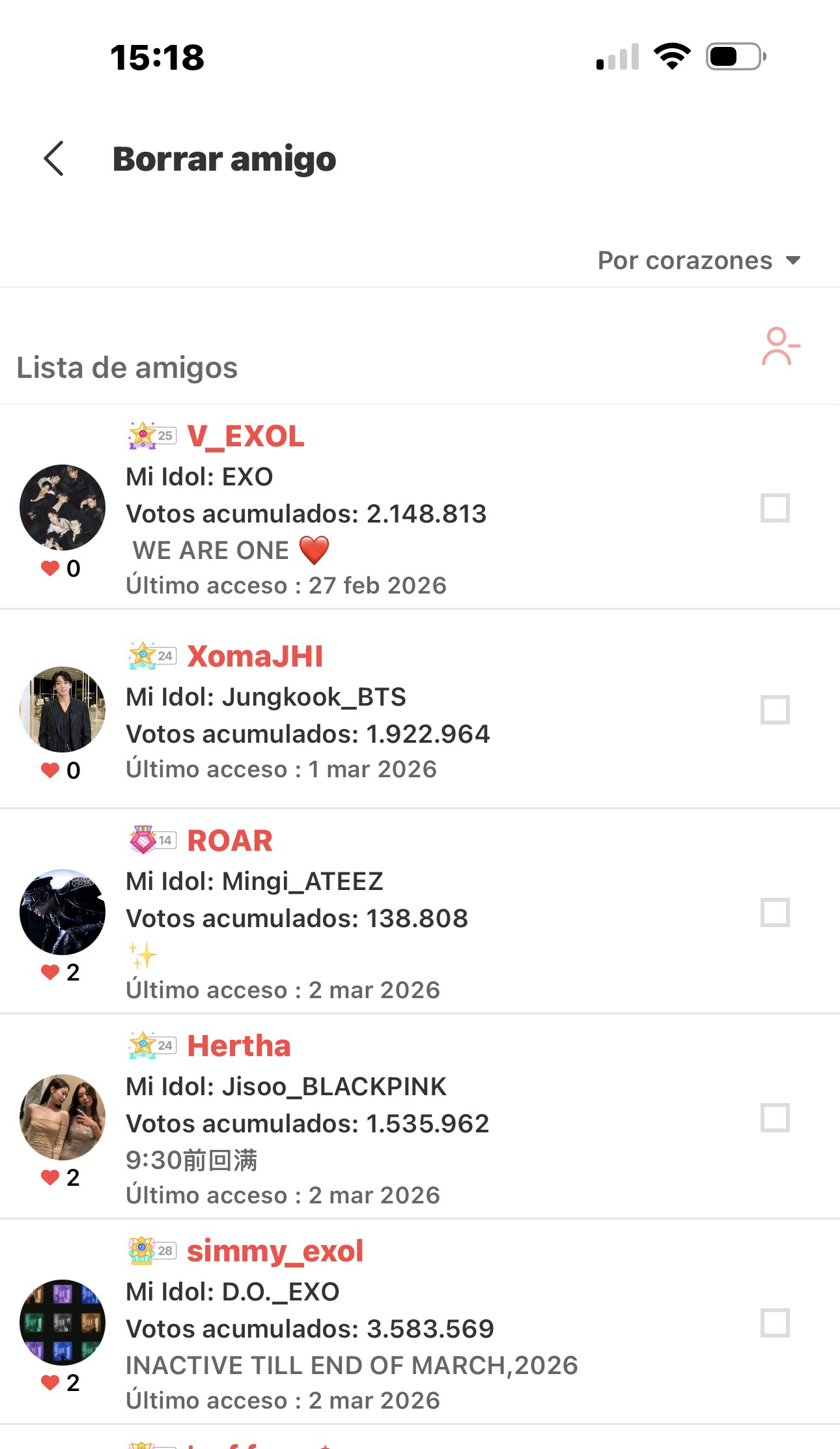Mark ROAR for deletion
Image resolution: width=840 pixels, height=1449 pixels.
[775, 913]
